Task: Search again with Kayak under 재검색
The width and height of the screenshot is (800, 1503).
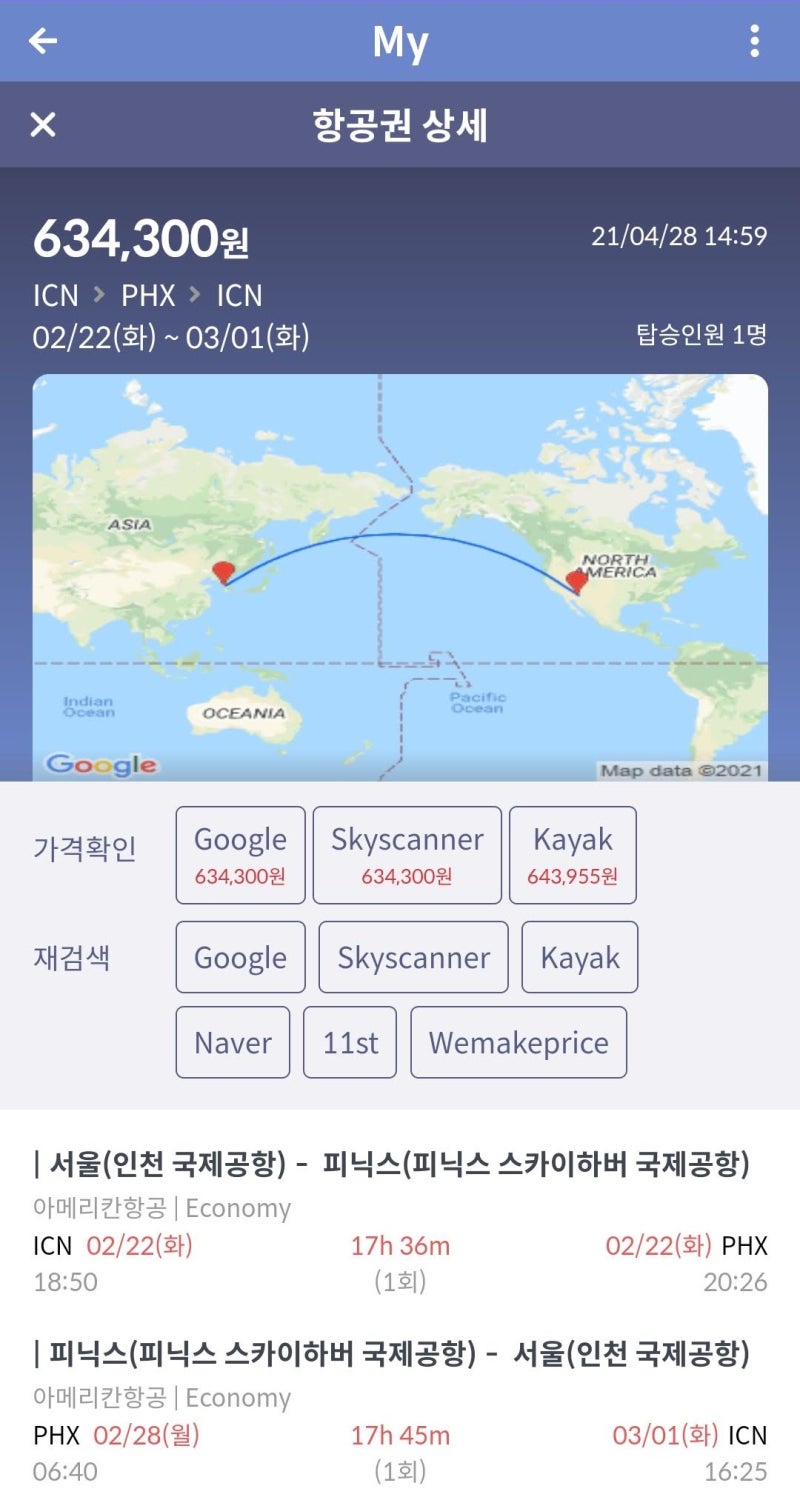Action: point(580,957)
